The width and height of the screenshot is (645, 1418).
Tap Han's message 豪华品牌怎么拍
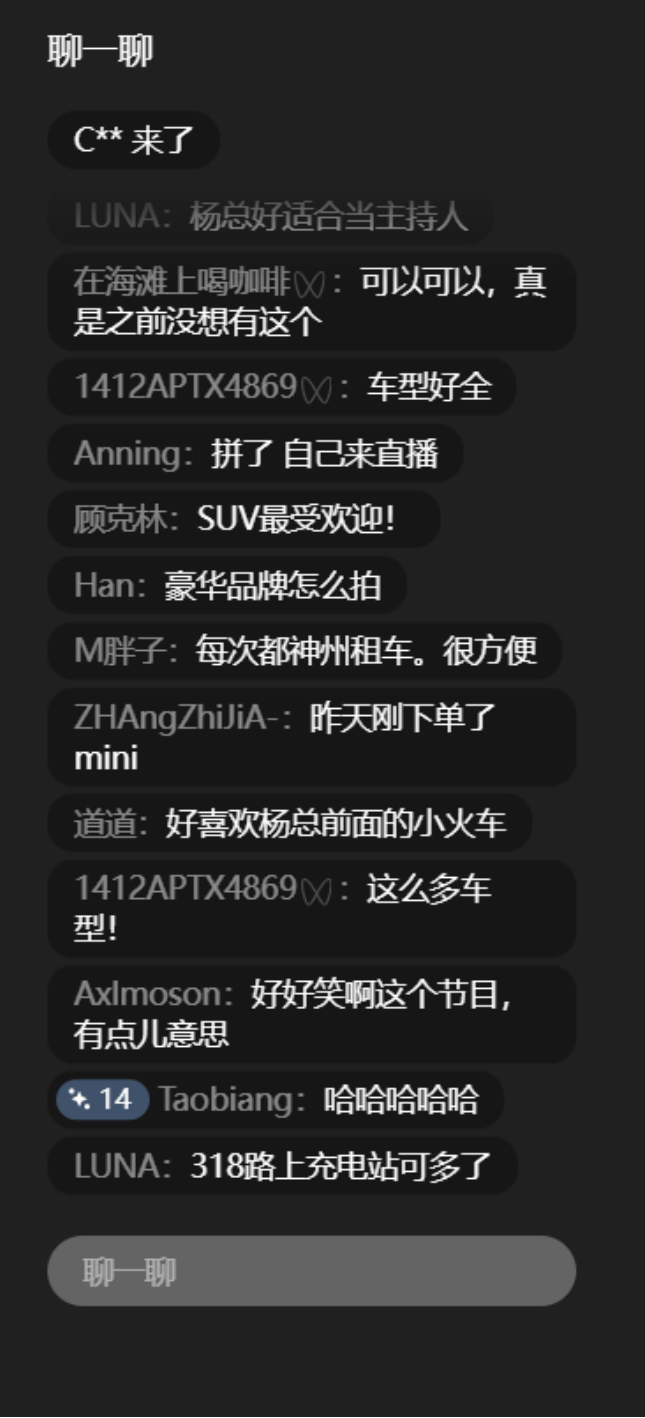coord(227,585)
